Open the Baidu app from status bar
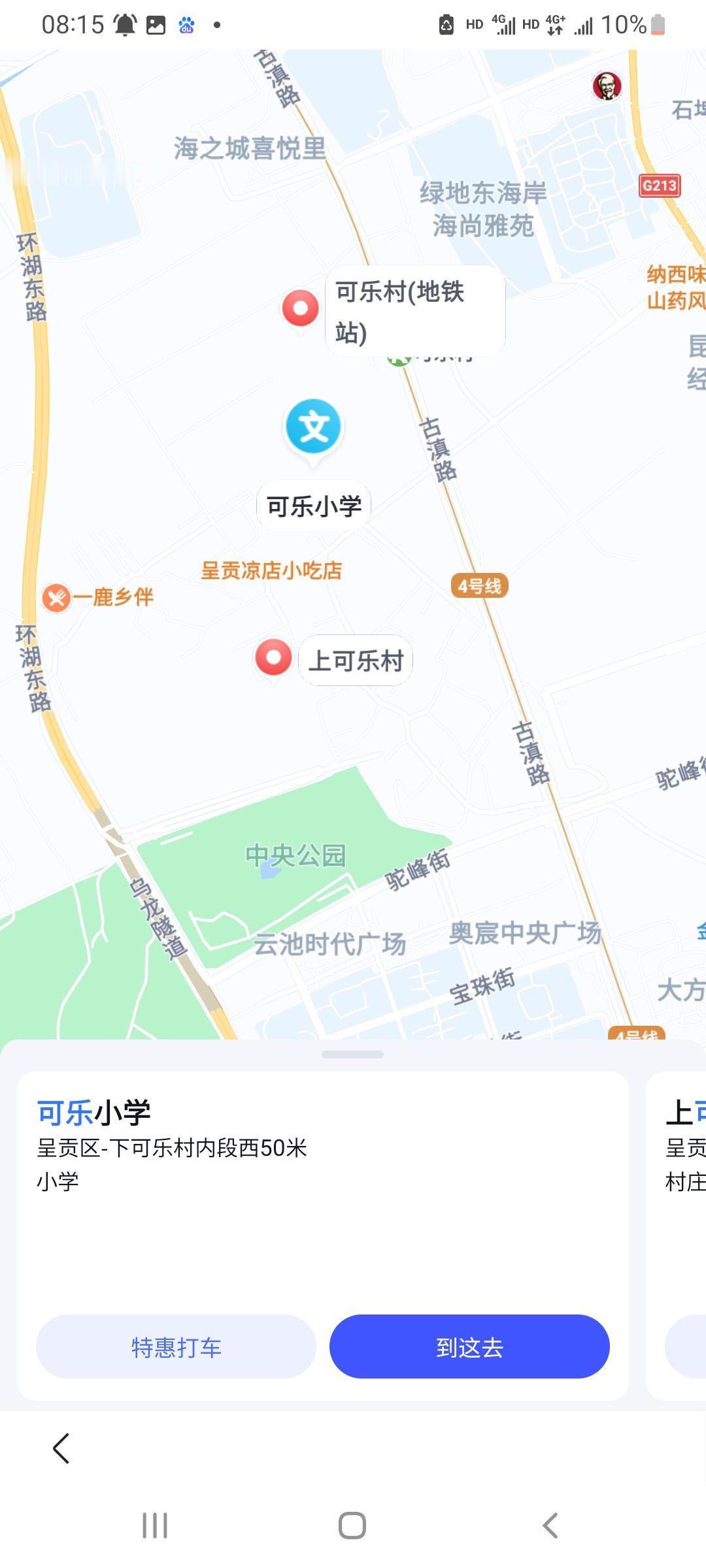This screenshot has width=706, height=1568. coord(186,24)
